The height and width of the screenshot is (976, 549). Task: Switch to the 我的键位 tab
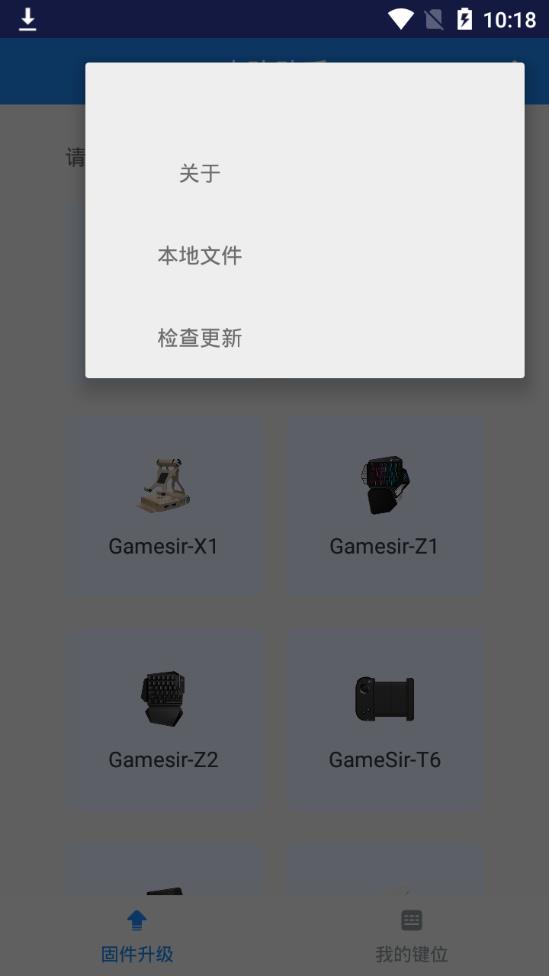411,936
